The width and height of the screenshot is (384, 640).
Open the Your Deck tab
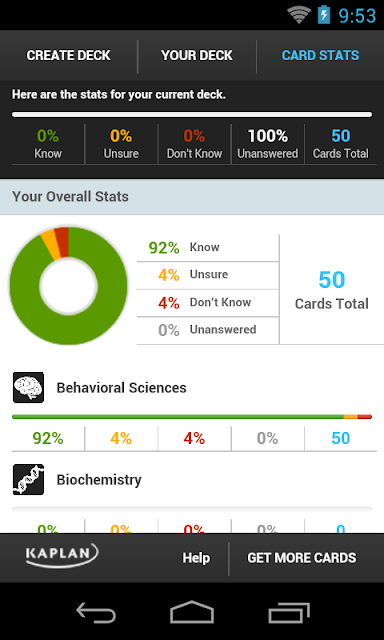[x=197, y=56]
